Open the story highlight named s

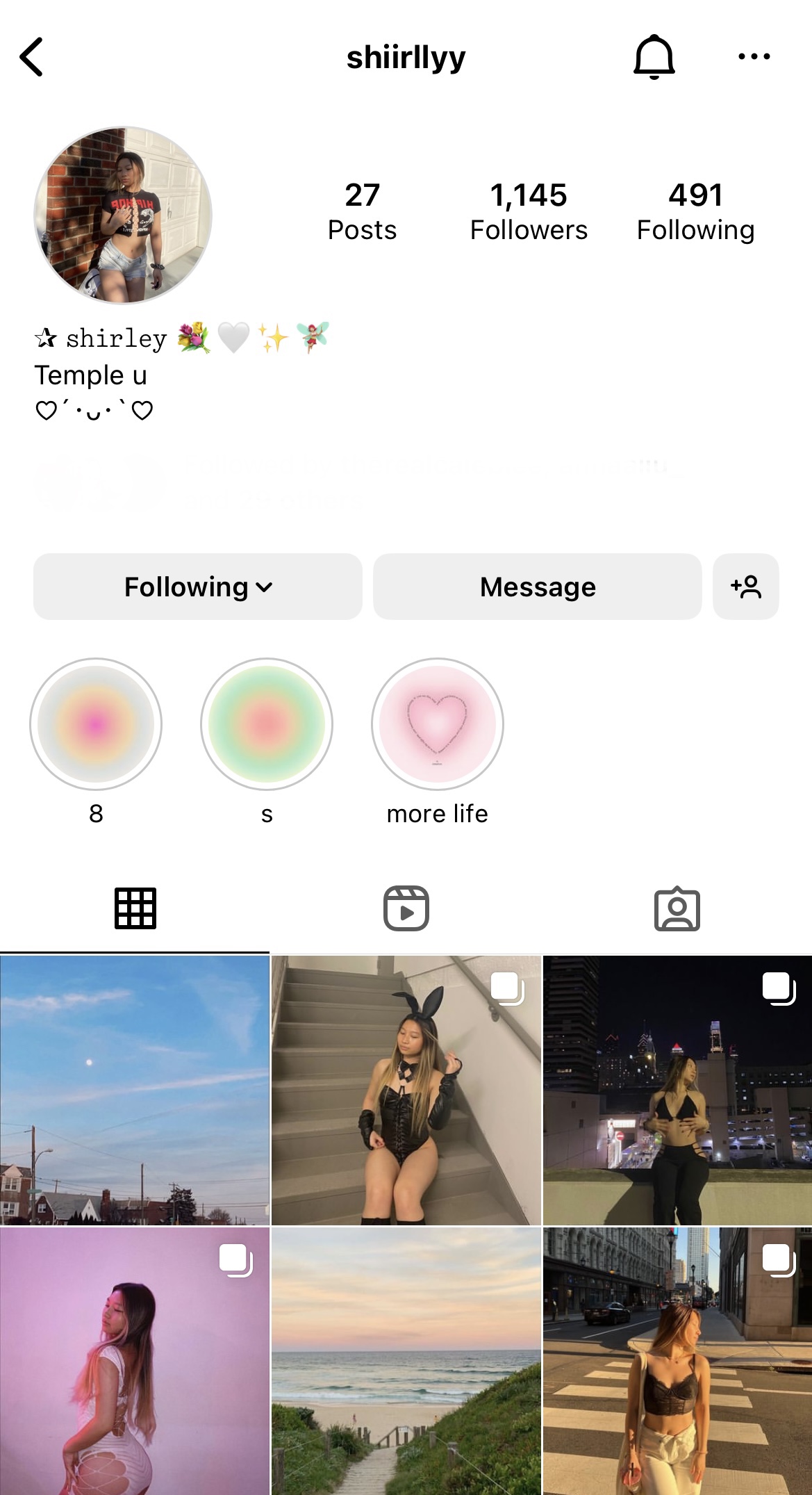tap(267, 724)
